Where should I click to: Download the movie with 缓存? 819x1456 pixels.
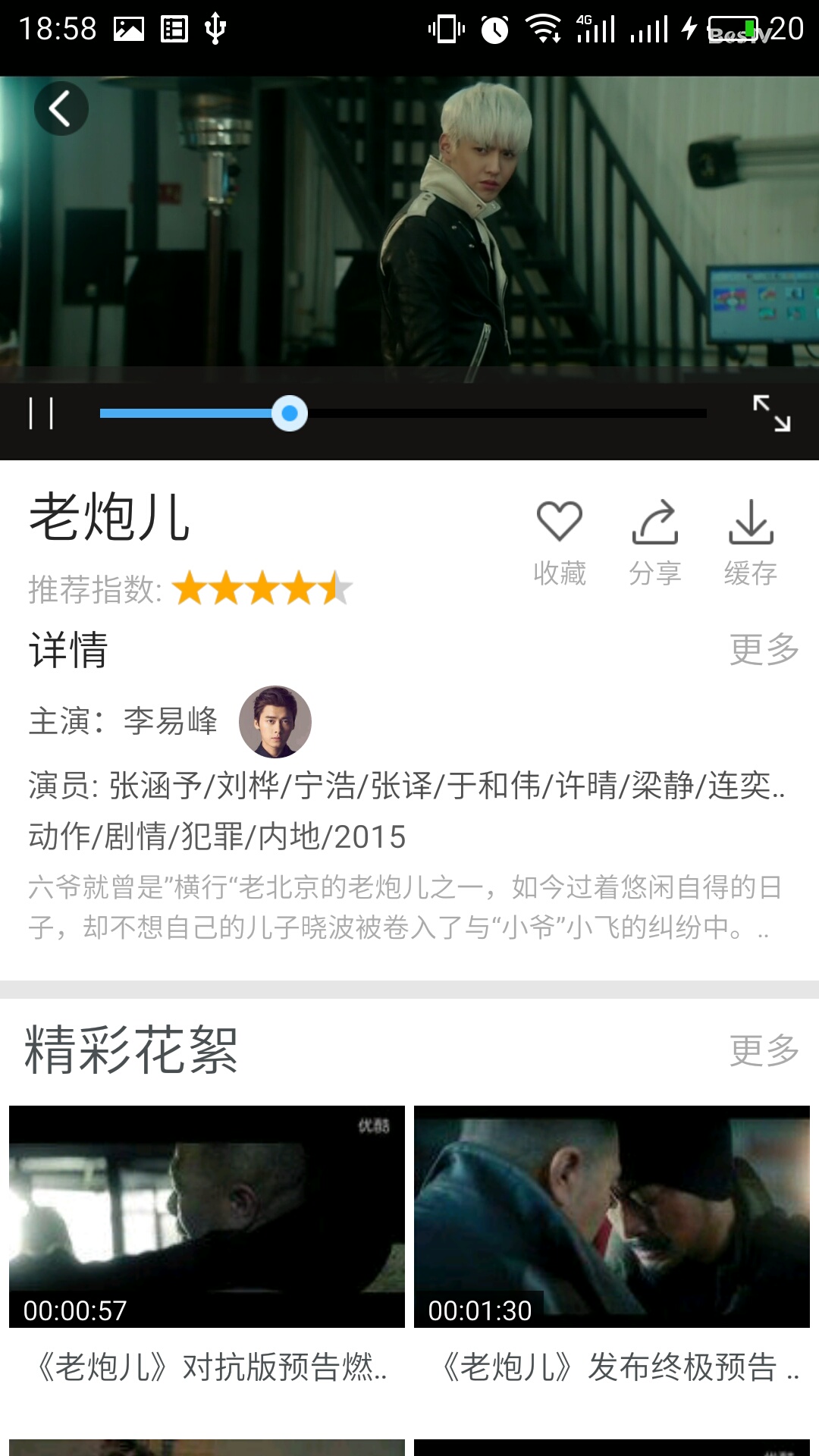click(x=751, y=541)
